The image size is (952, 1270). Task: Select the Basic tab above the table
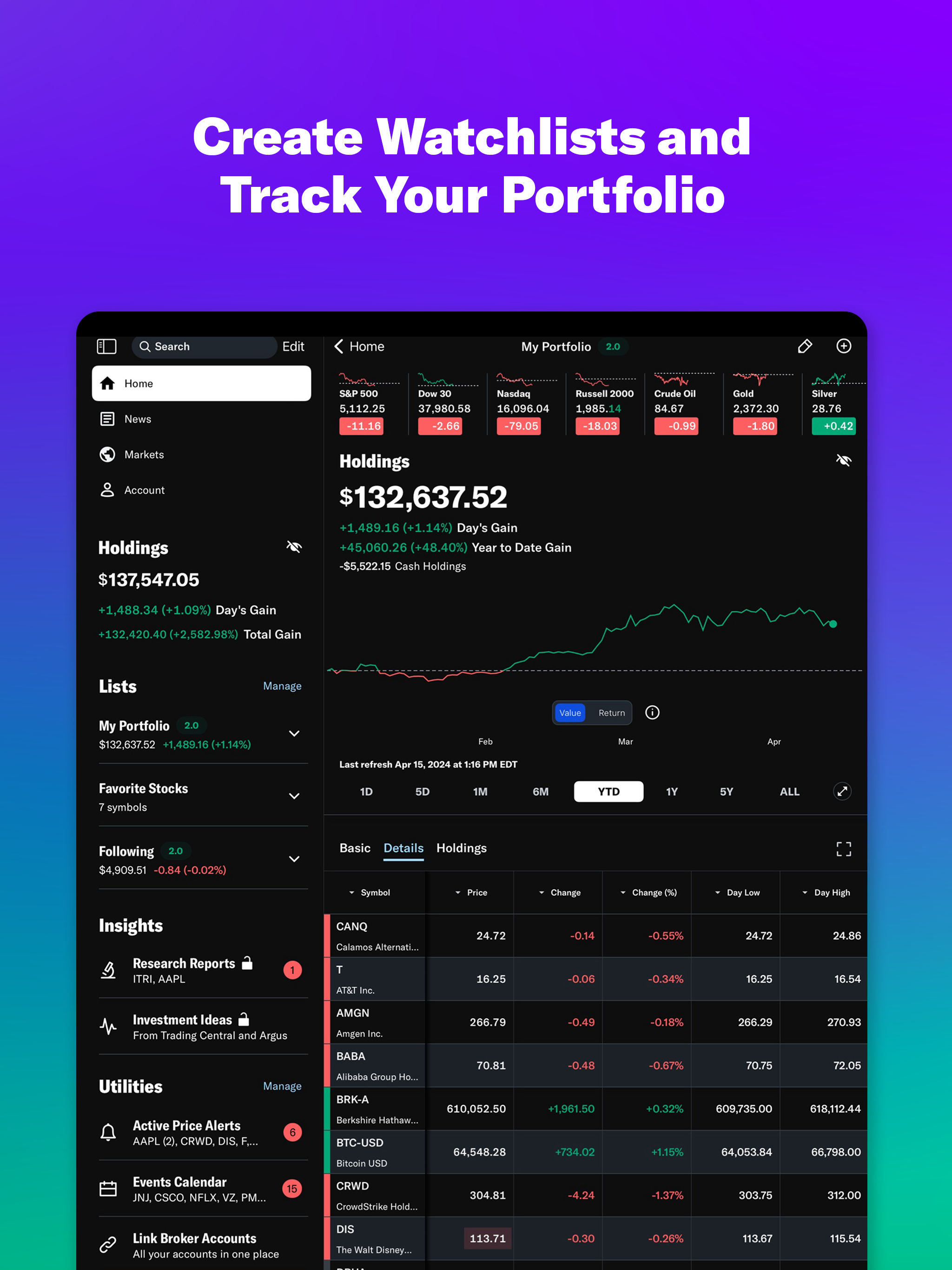click(355, 848)
